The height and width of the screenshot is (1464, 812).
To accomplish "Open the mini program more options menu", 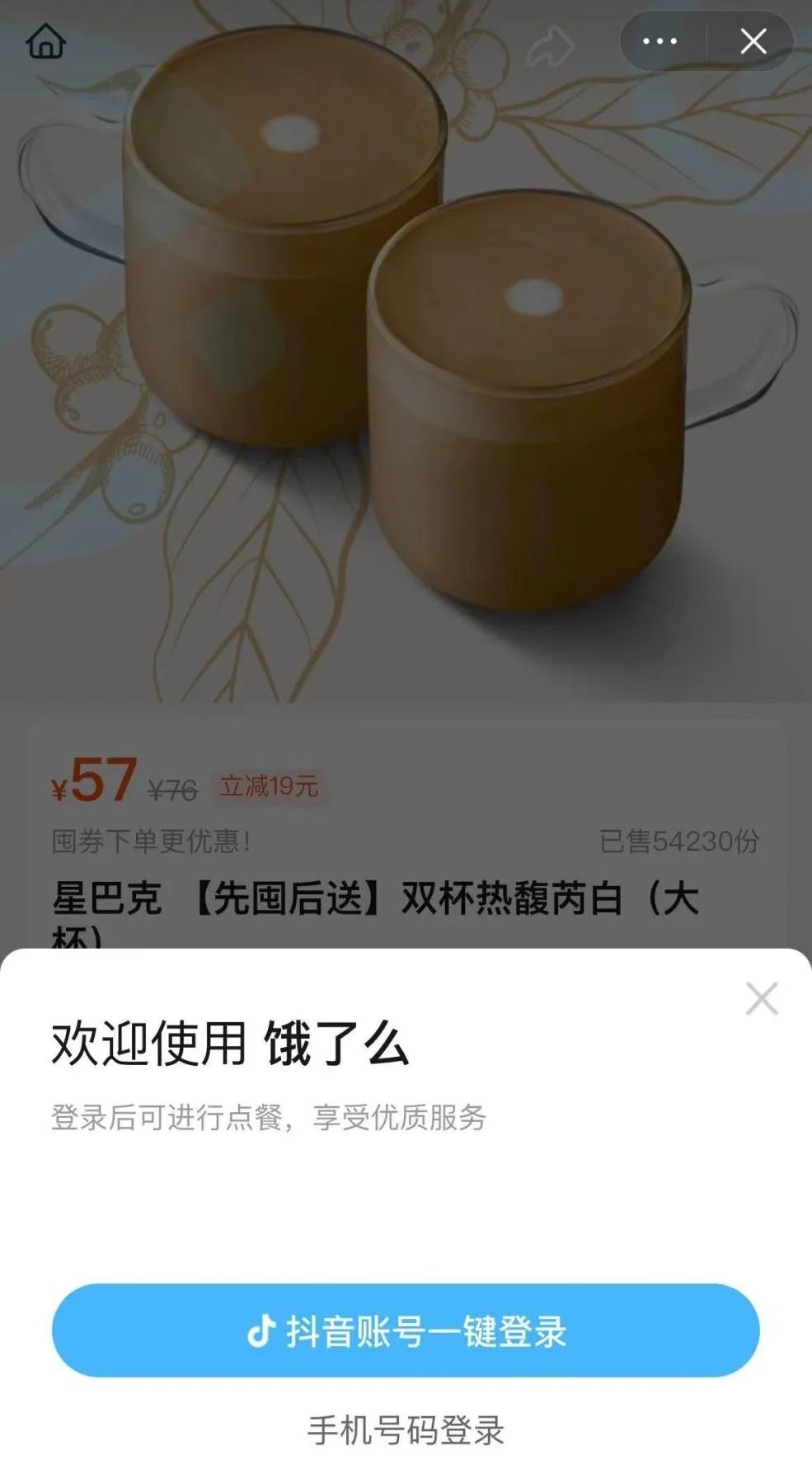I will pyautogui.click(x=660, y=41).
